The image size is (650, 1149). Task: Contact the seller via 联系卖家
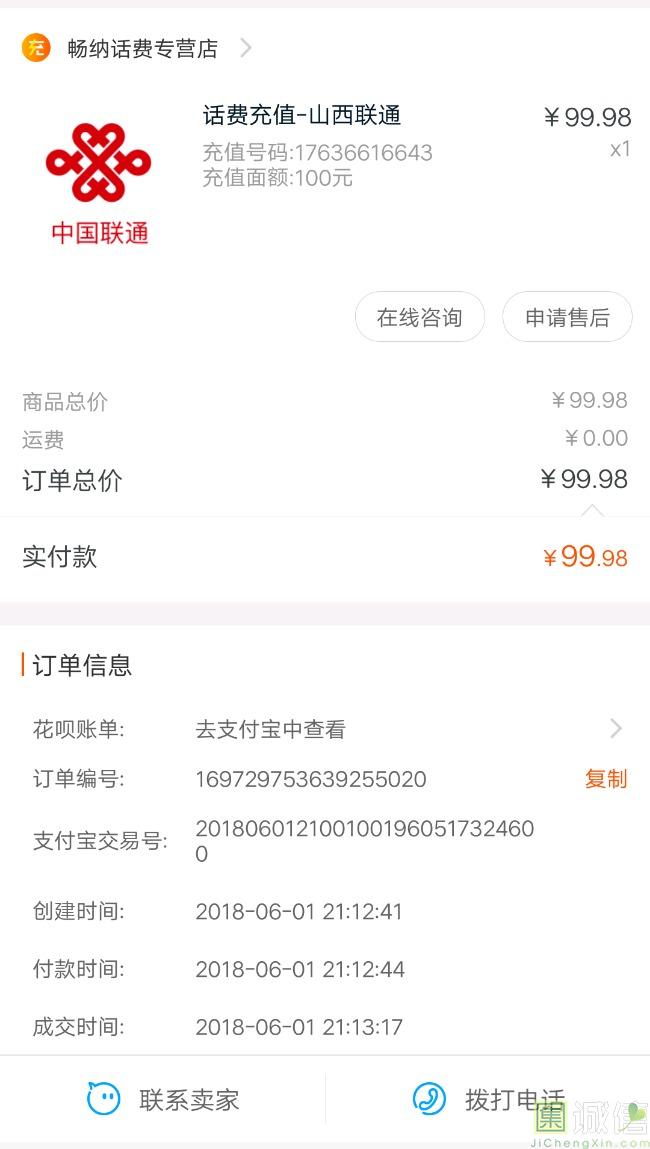point(164,1100)
